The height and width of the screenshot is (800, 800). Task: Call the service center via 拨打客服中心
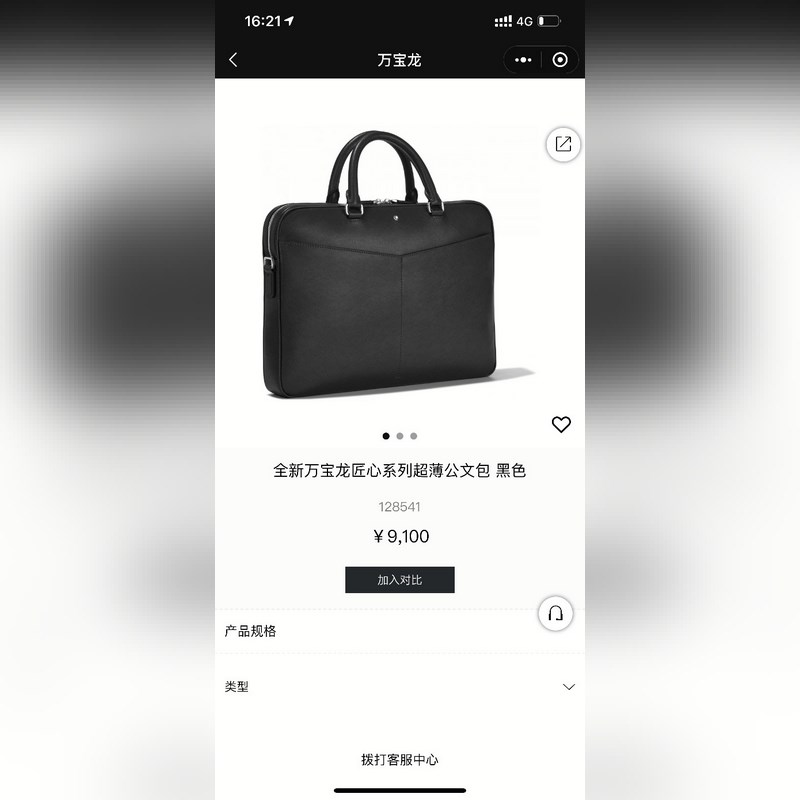pos(400,760)
